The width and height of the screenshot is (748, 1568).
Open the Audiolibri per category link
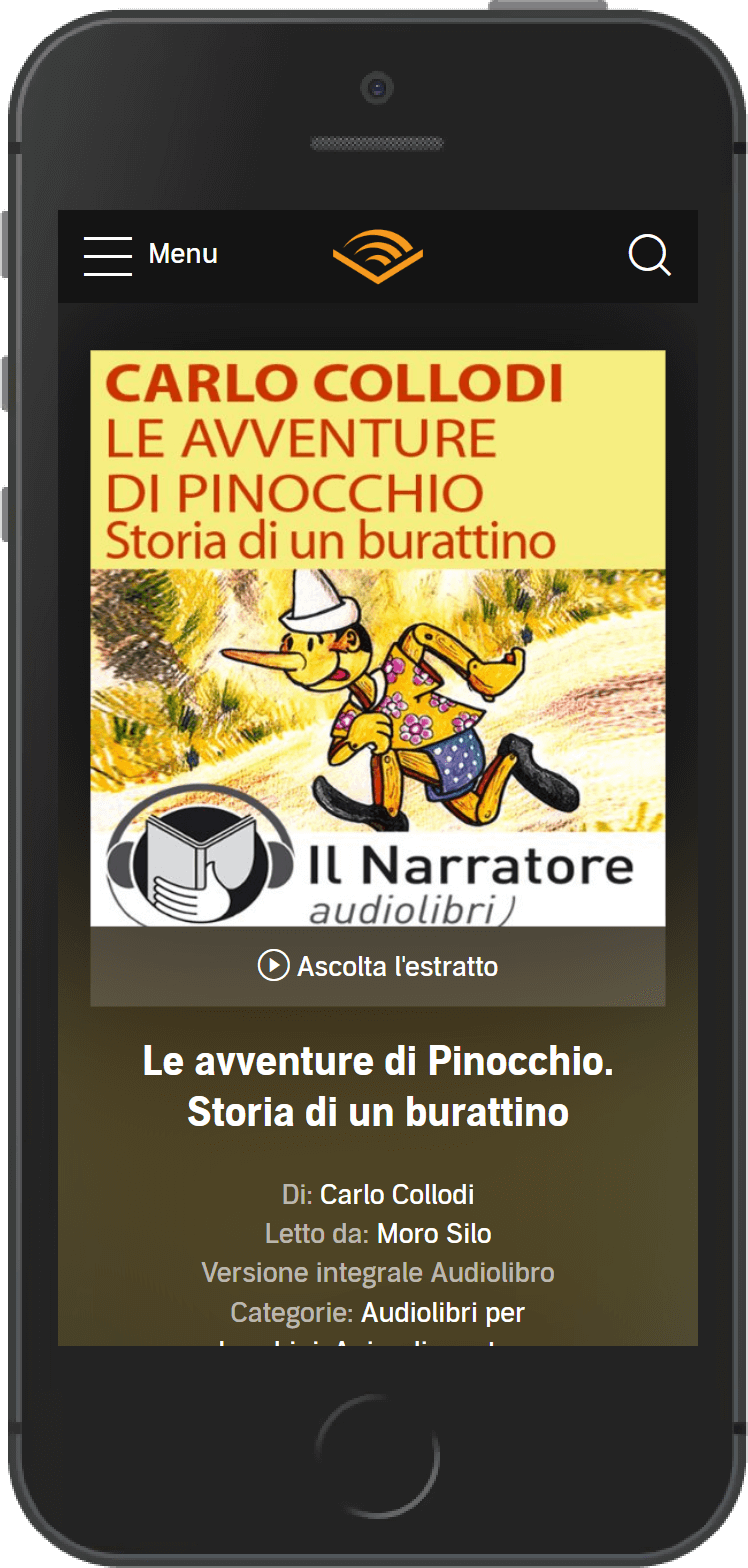[442, 1311]
